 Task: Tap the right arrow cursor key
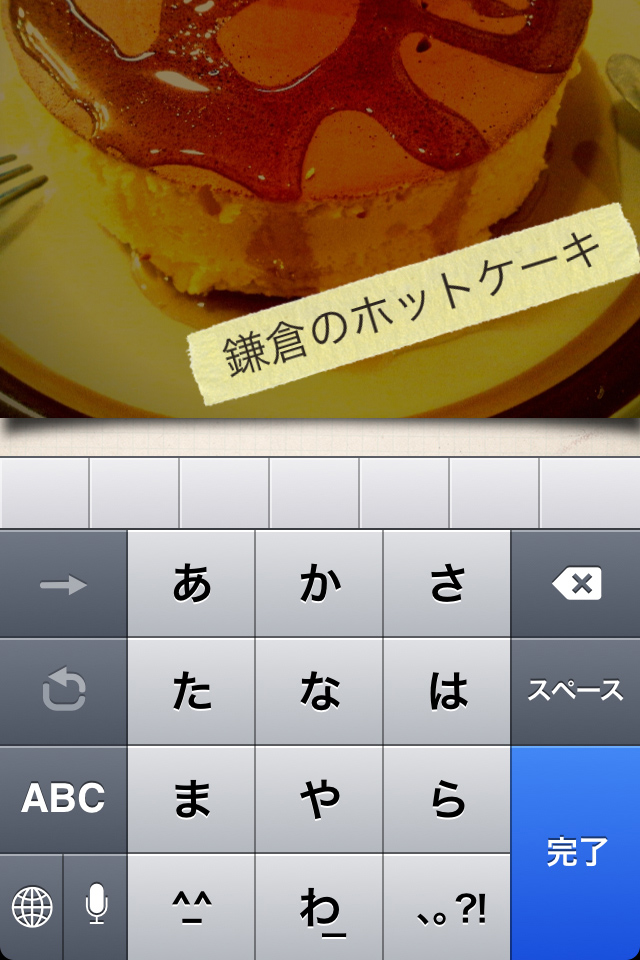[63, 584]
